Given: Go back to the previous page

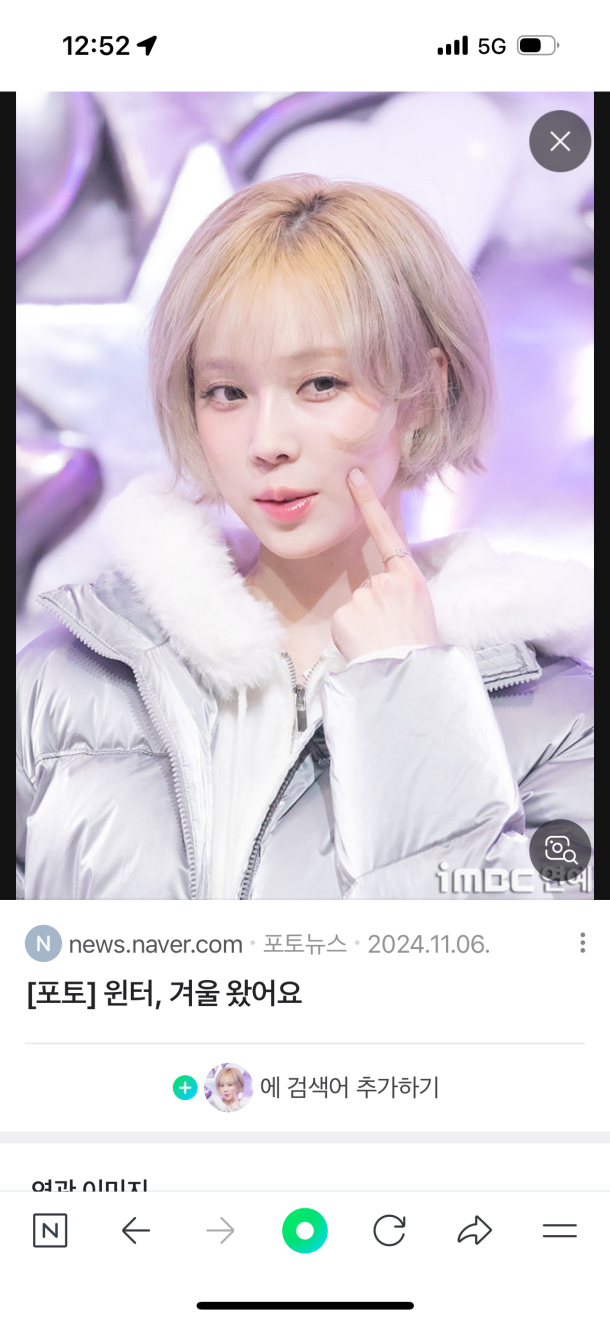Looking at the screenshot, I should [135, 1231].
